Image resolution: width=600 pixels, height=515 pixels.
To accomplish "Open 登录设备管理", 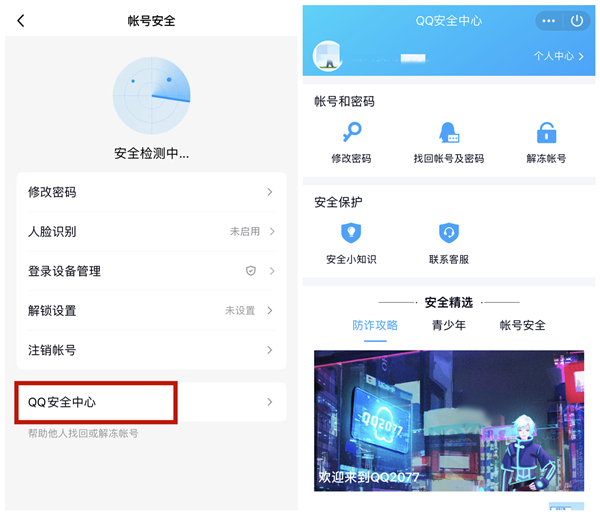I will click(x=152, y=271).
